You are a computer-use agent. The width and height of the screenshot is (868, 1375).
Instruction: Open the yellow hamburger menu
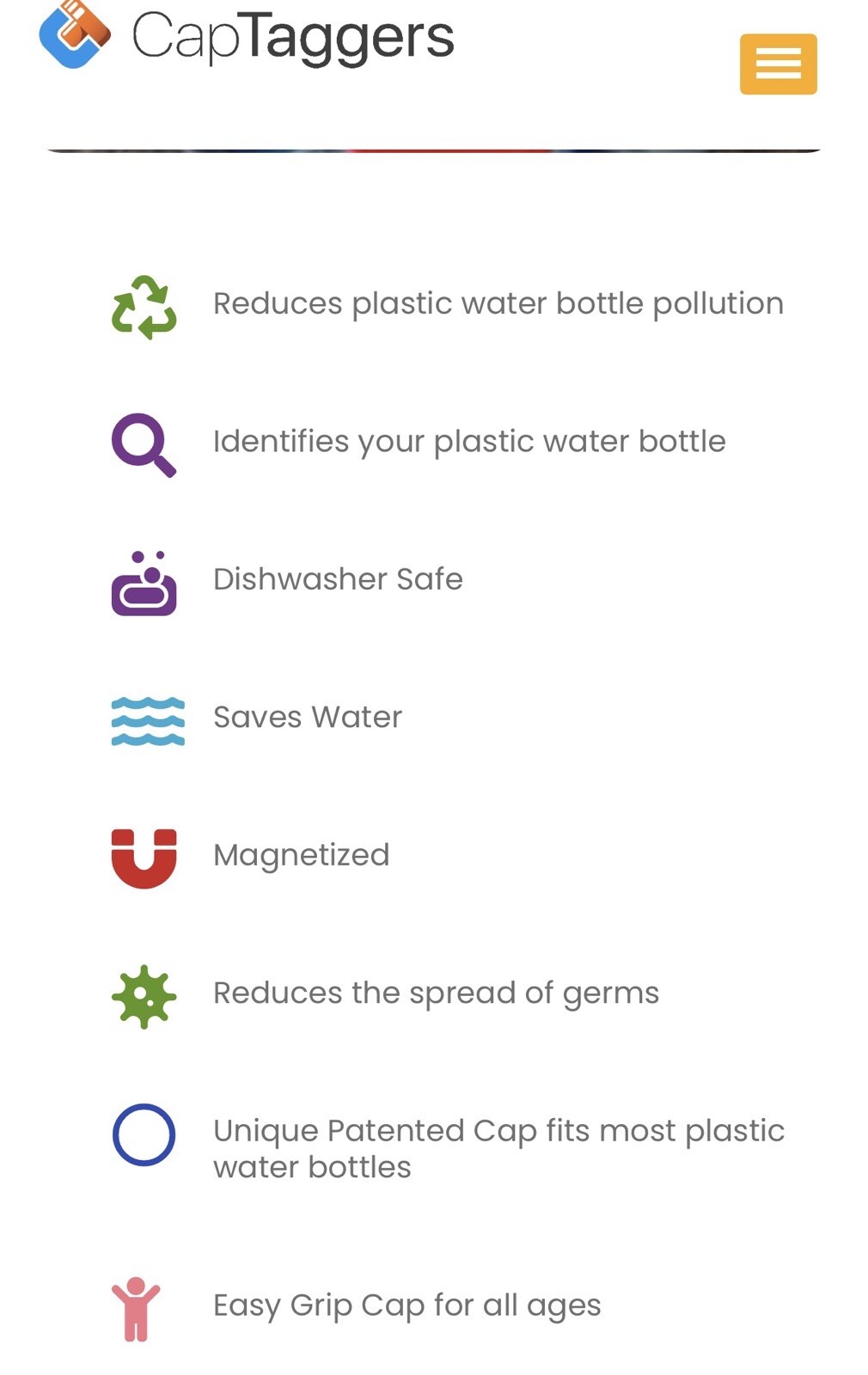point(778,64)
